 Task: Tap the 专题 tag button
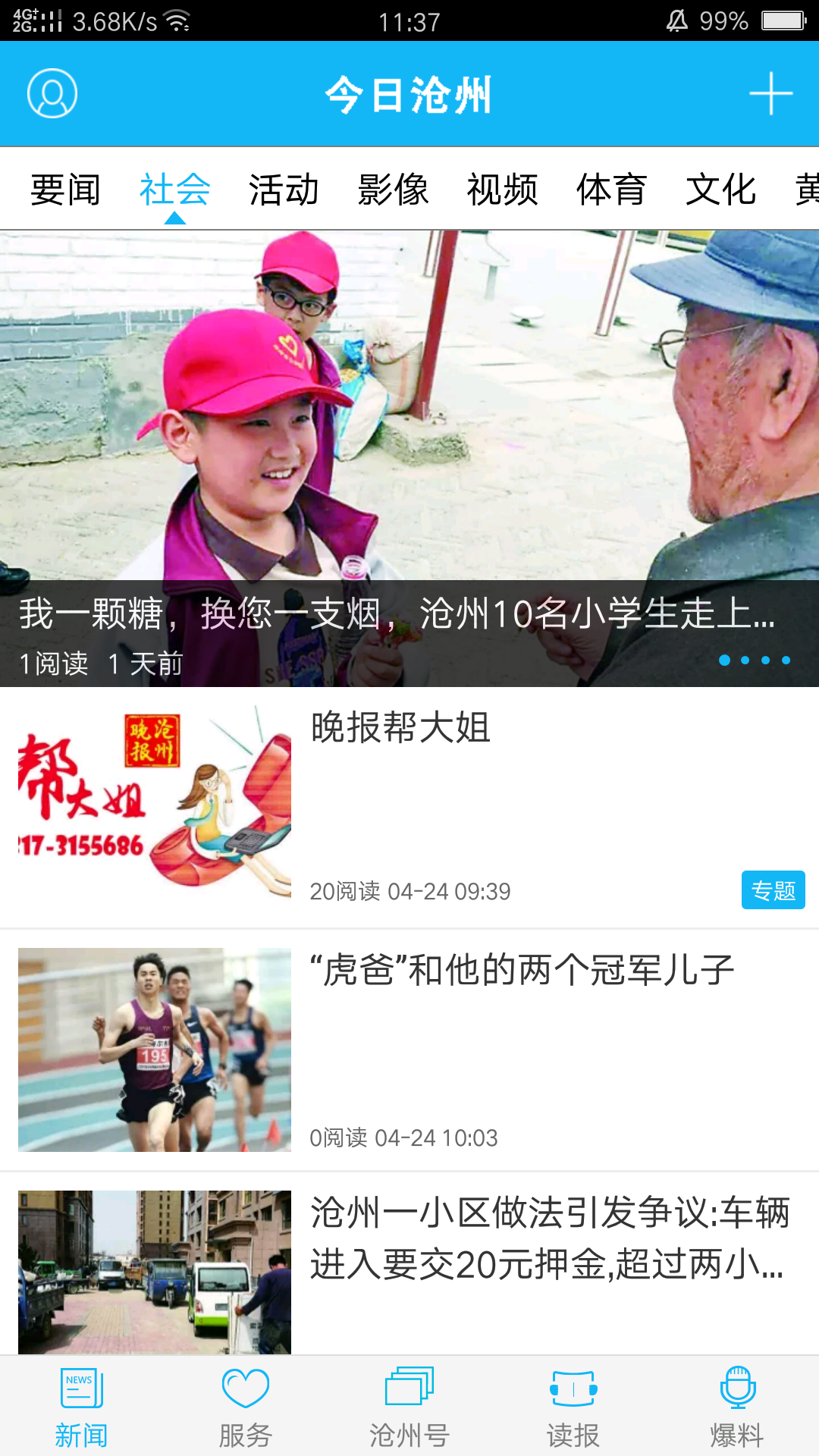773,890
